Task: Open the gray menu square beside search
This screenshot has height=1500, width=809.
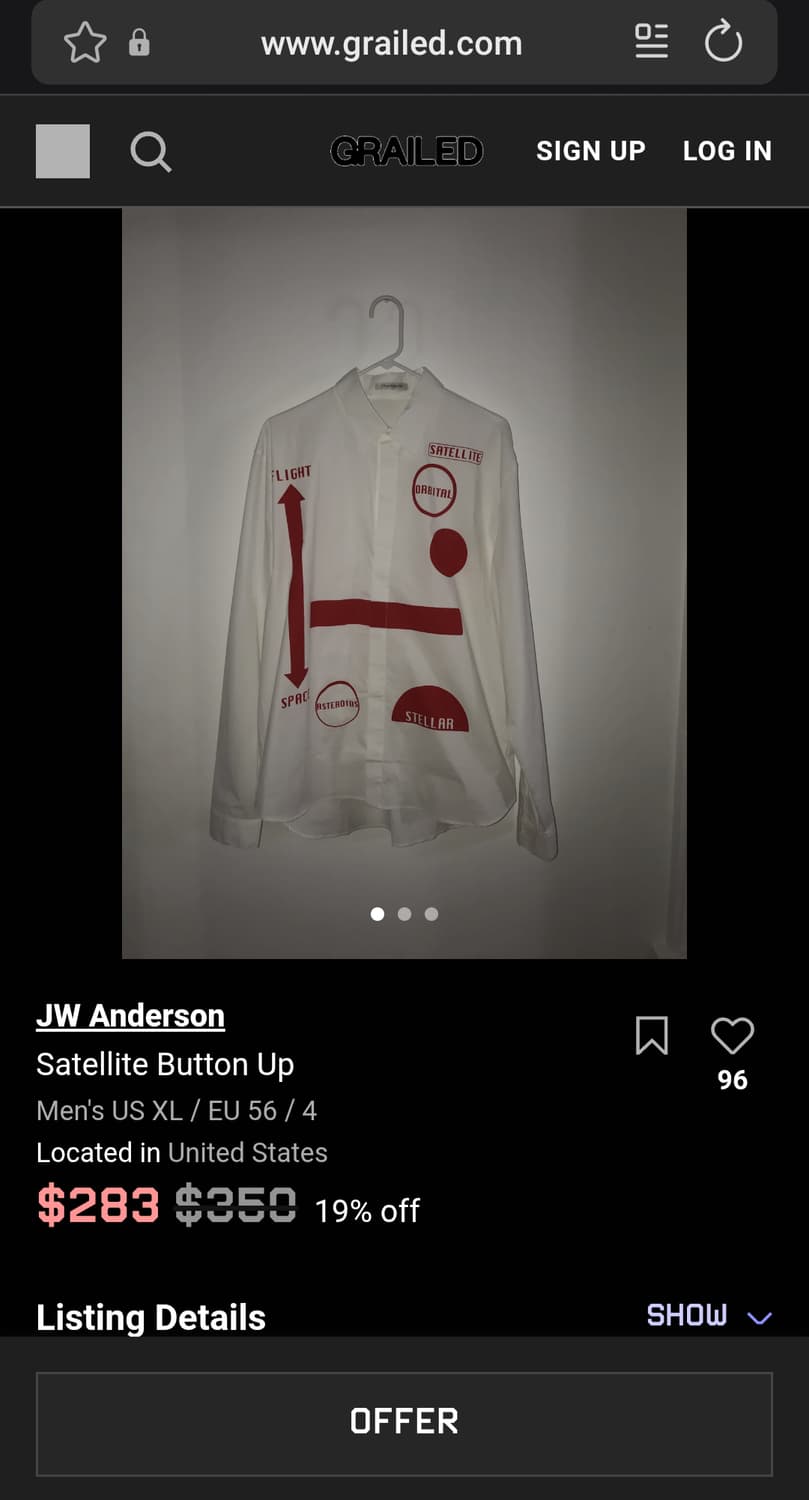Action: tap(63, 151)
